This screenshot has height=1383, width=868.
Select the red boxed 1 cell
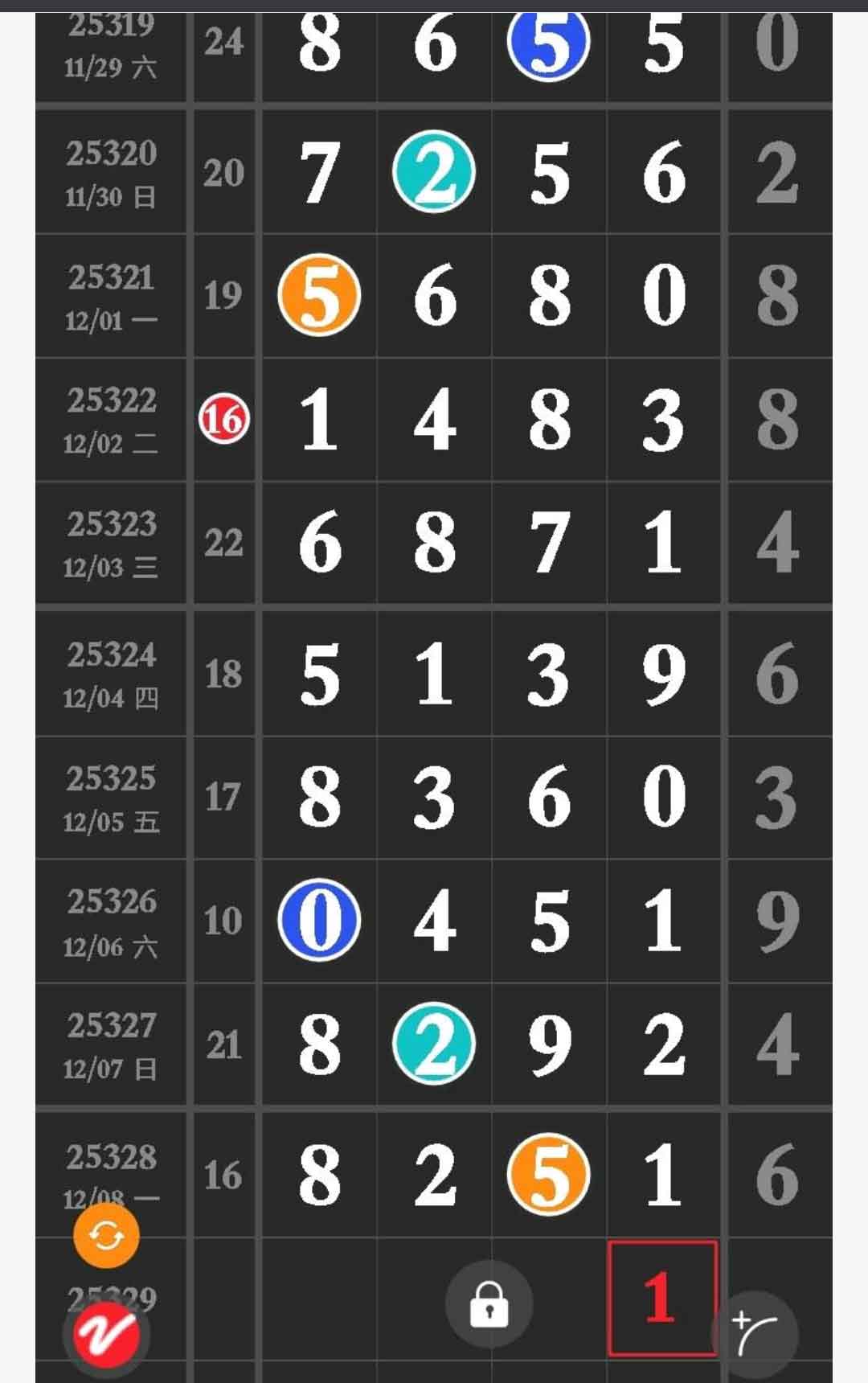tap(661, 1298)
